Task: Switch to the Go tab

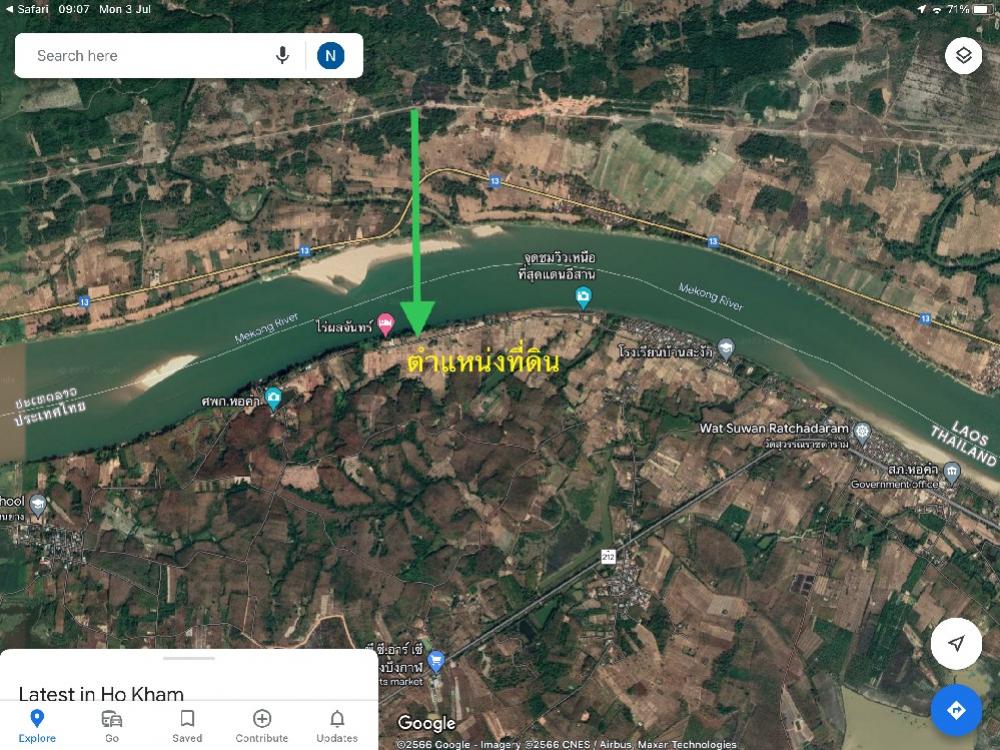Action: pyautogui.click(x=112, y=725)
